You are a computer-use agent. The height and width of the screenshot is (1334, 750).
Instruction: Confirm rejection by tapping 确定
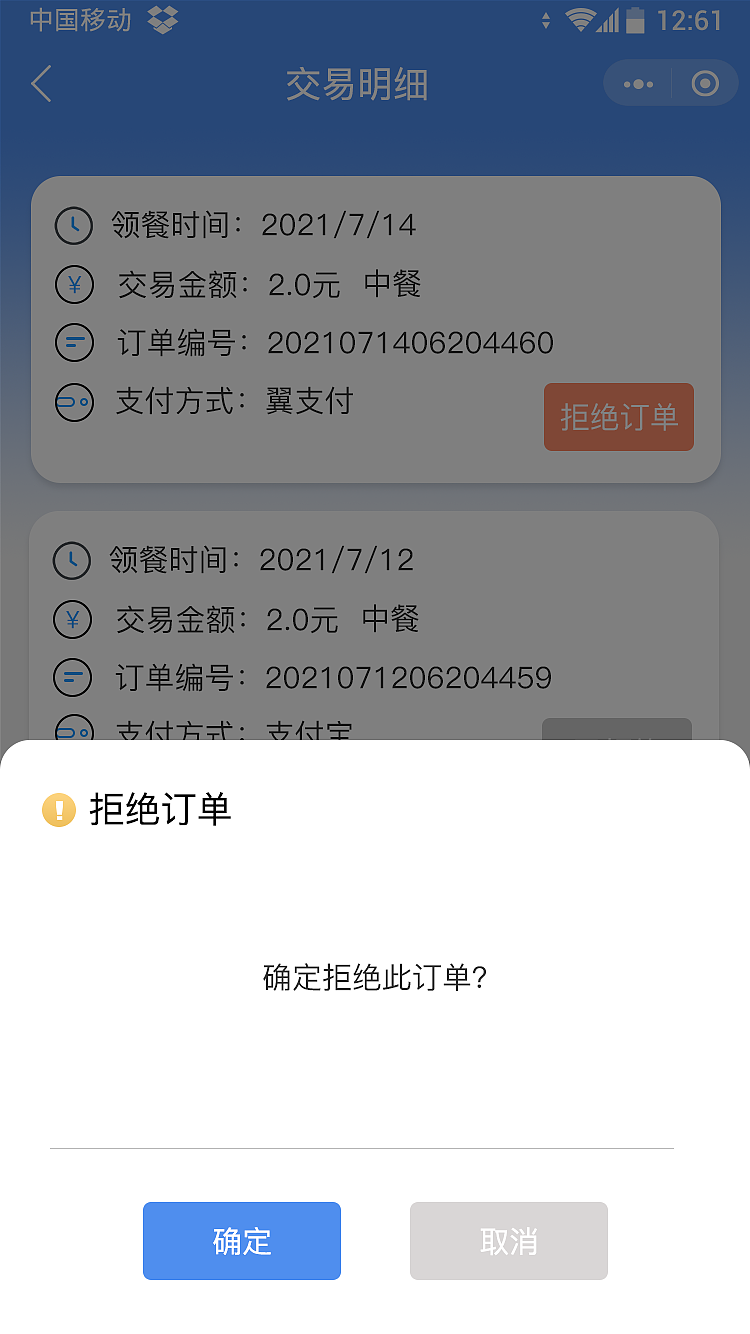pos(241,1241)
